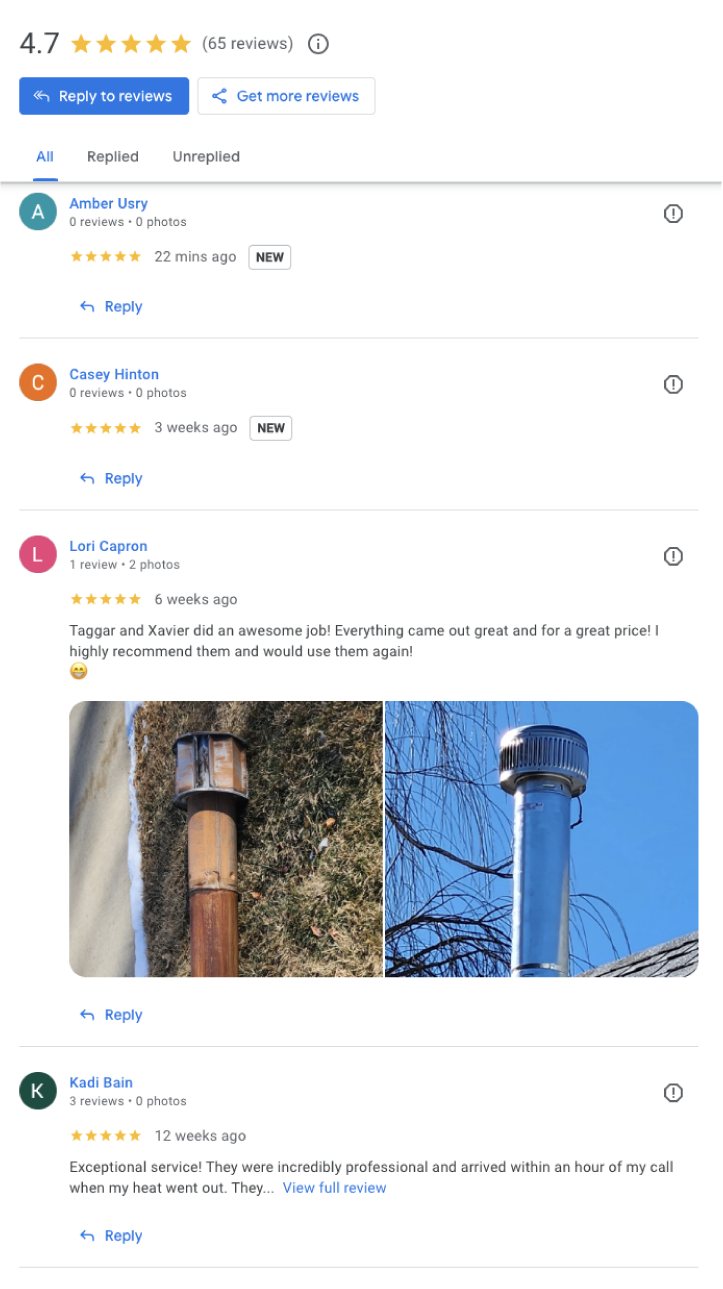The width and height of the screenshot is (723, 1289).
Task: Flag Kadi Bain's review as inappropriate
Action: [x=673, y=1091]
